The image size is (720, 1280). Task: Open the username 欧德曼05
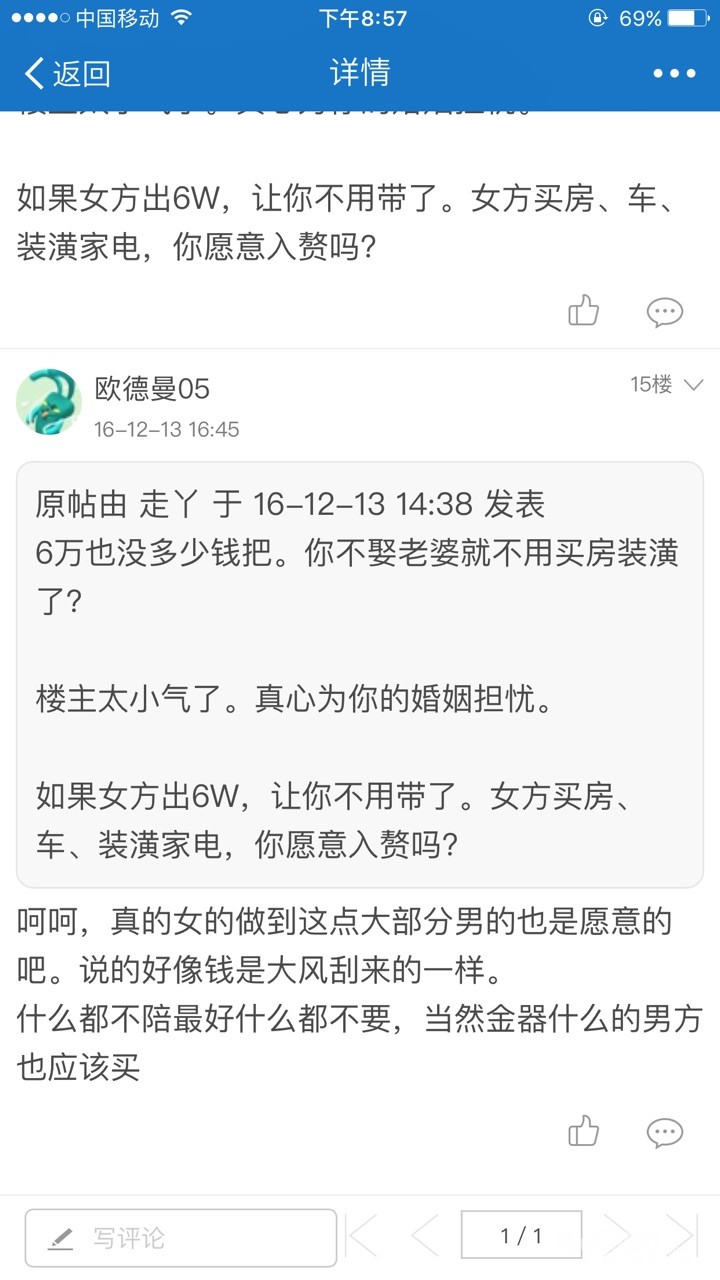coord(152,388)
